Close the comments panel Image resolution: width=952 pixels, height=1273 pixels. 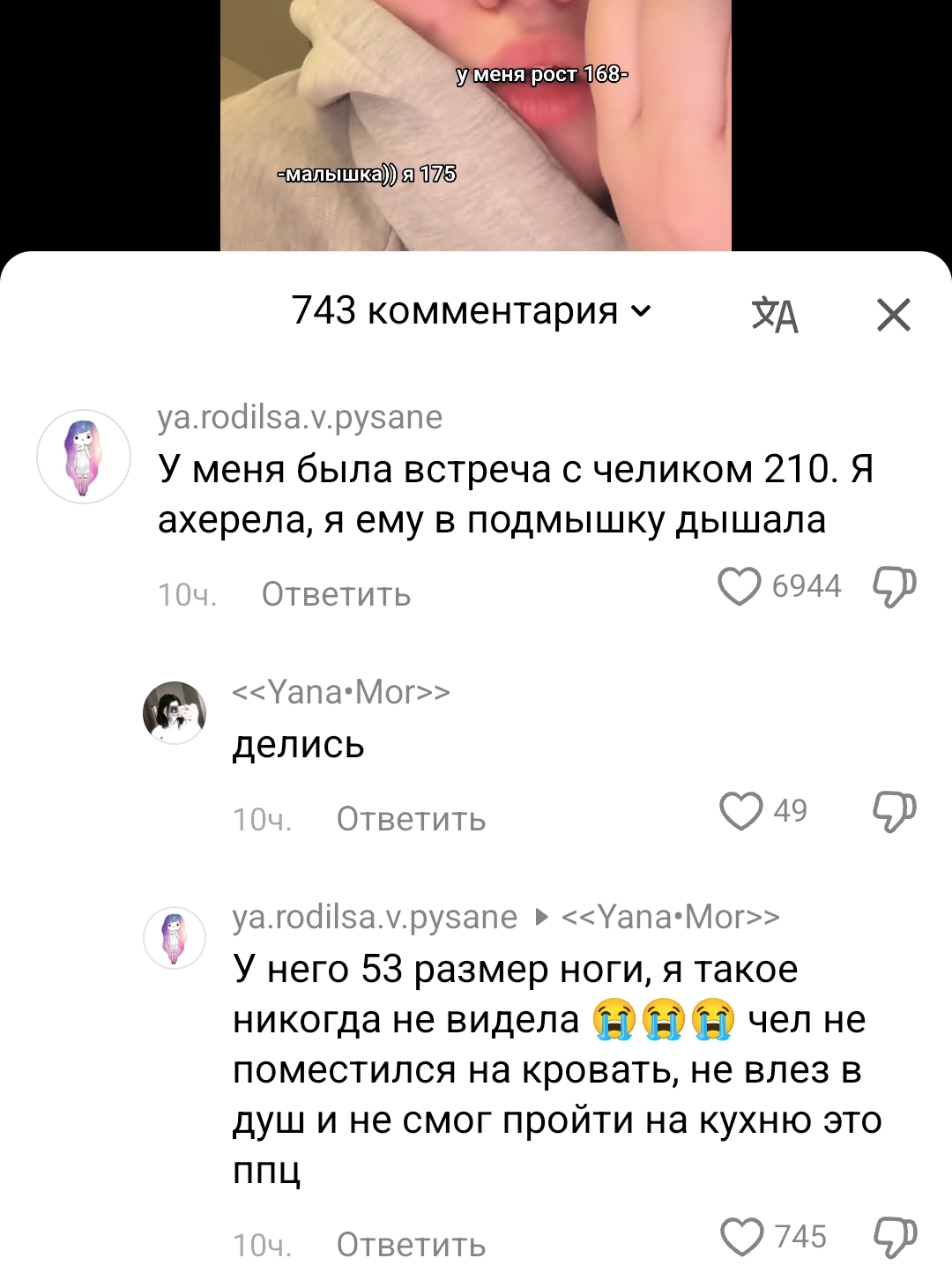pyautogui.click(x=893, y=315)
